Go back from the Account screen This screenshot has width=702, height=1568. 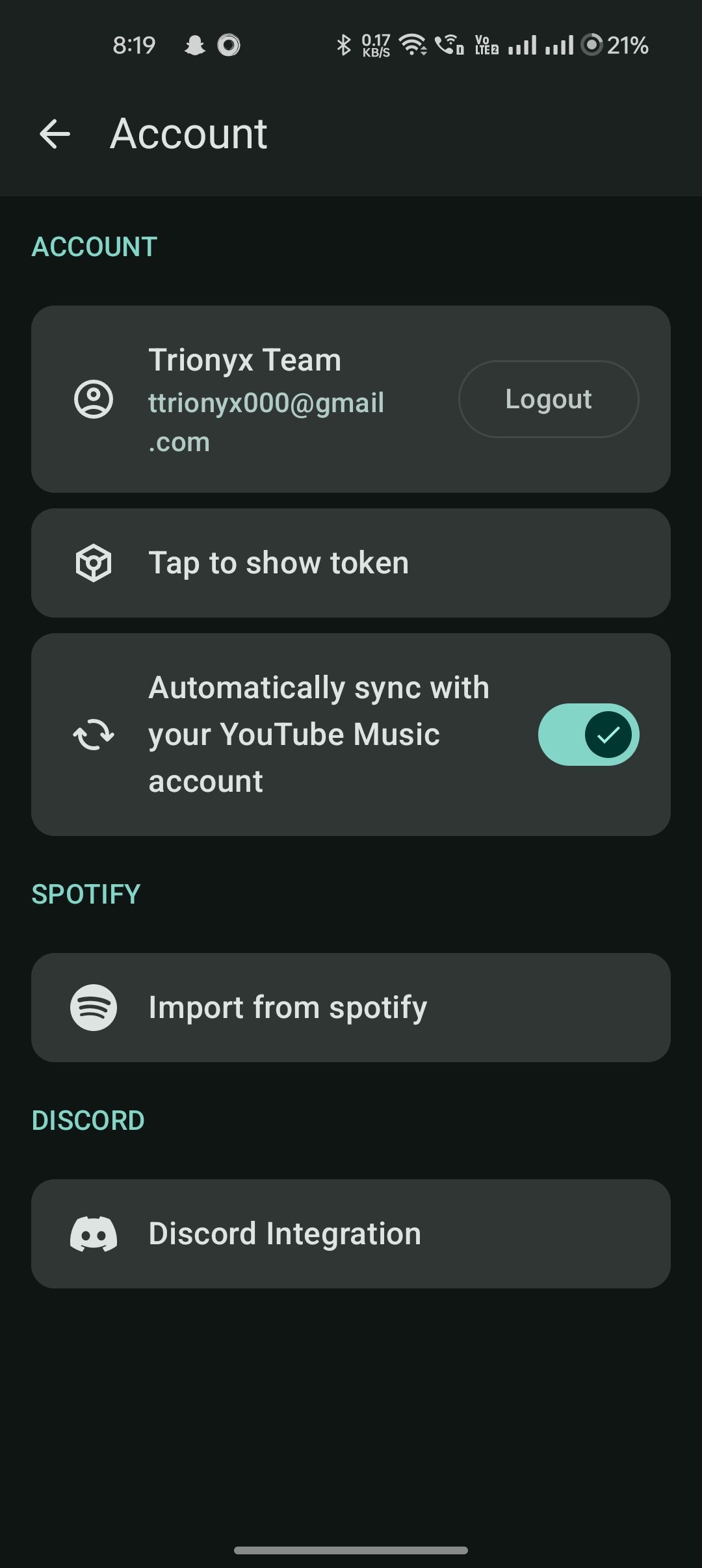(x=55, y=135)
